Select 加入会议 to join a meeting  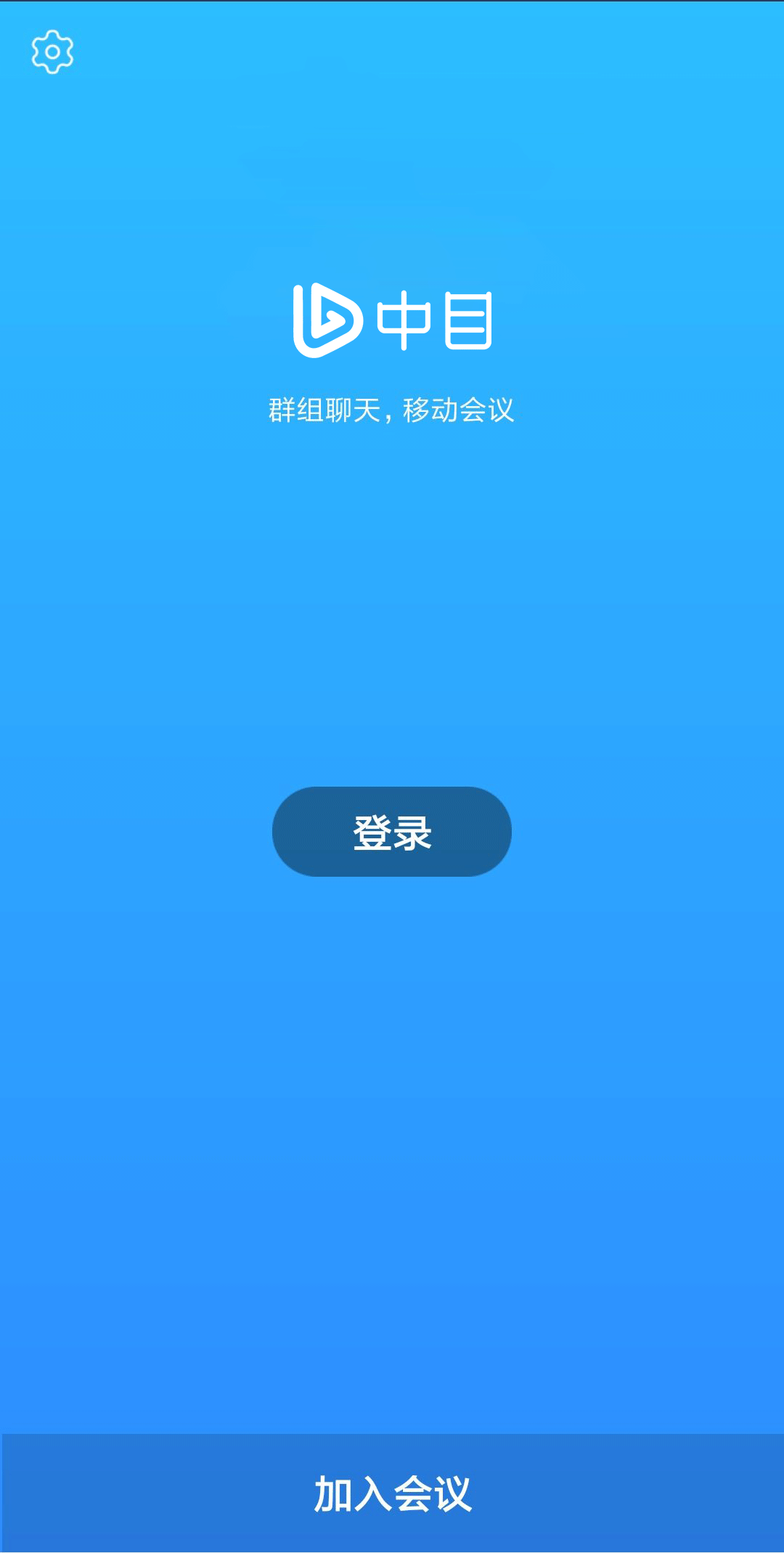392,1493
